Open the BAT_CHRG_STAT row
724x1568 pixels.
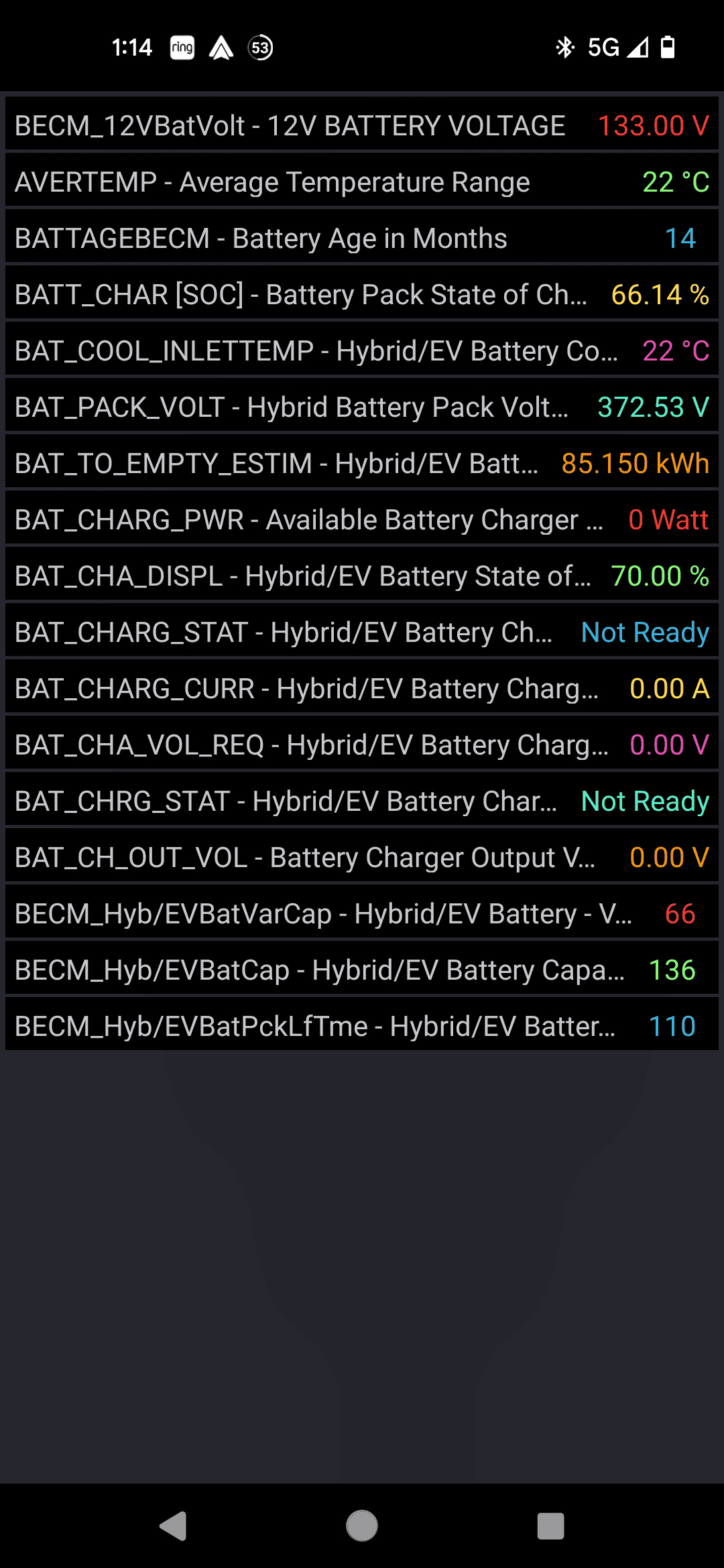(x=362, y=801)
